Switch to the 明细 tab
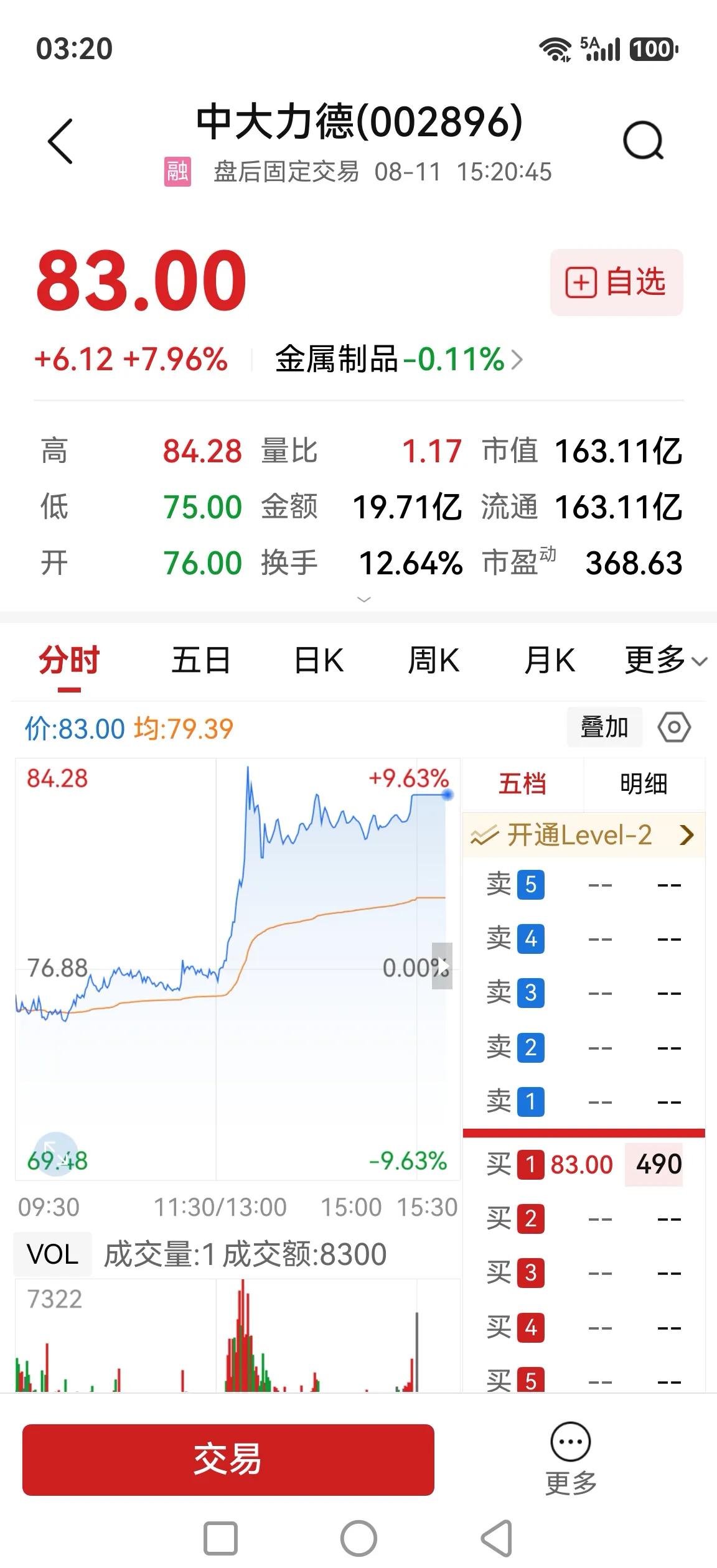 (x=644, y=783)
